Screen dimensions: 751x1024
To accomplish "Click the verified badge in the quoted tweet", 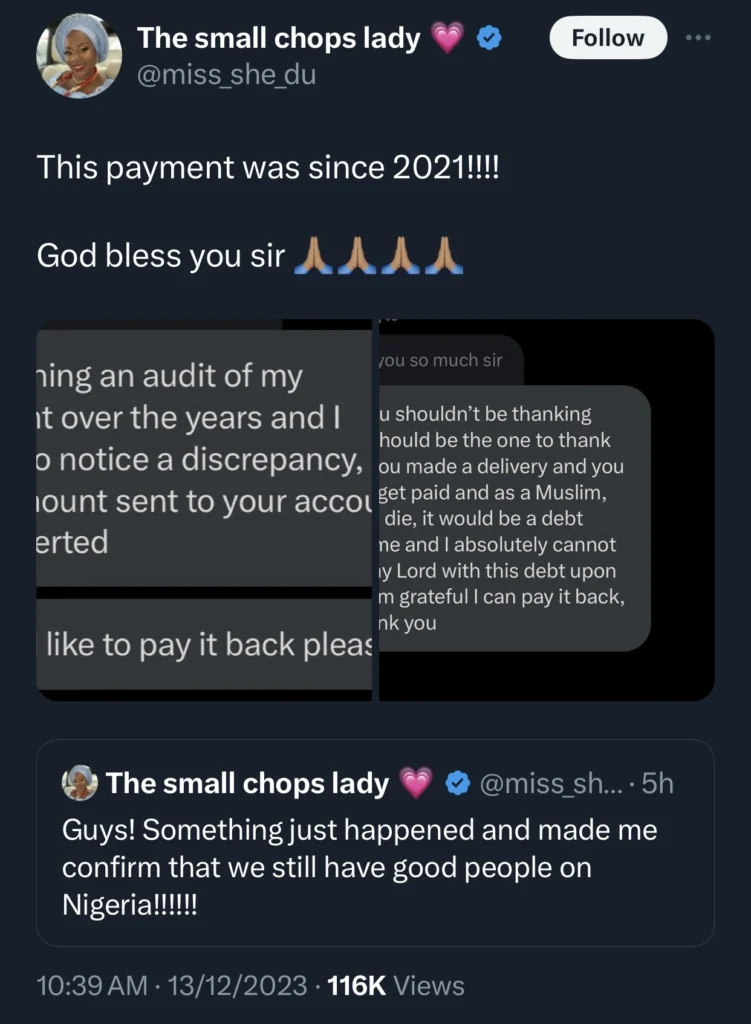I will 458,784.
